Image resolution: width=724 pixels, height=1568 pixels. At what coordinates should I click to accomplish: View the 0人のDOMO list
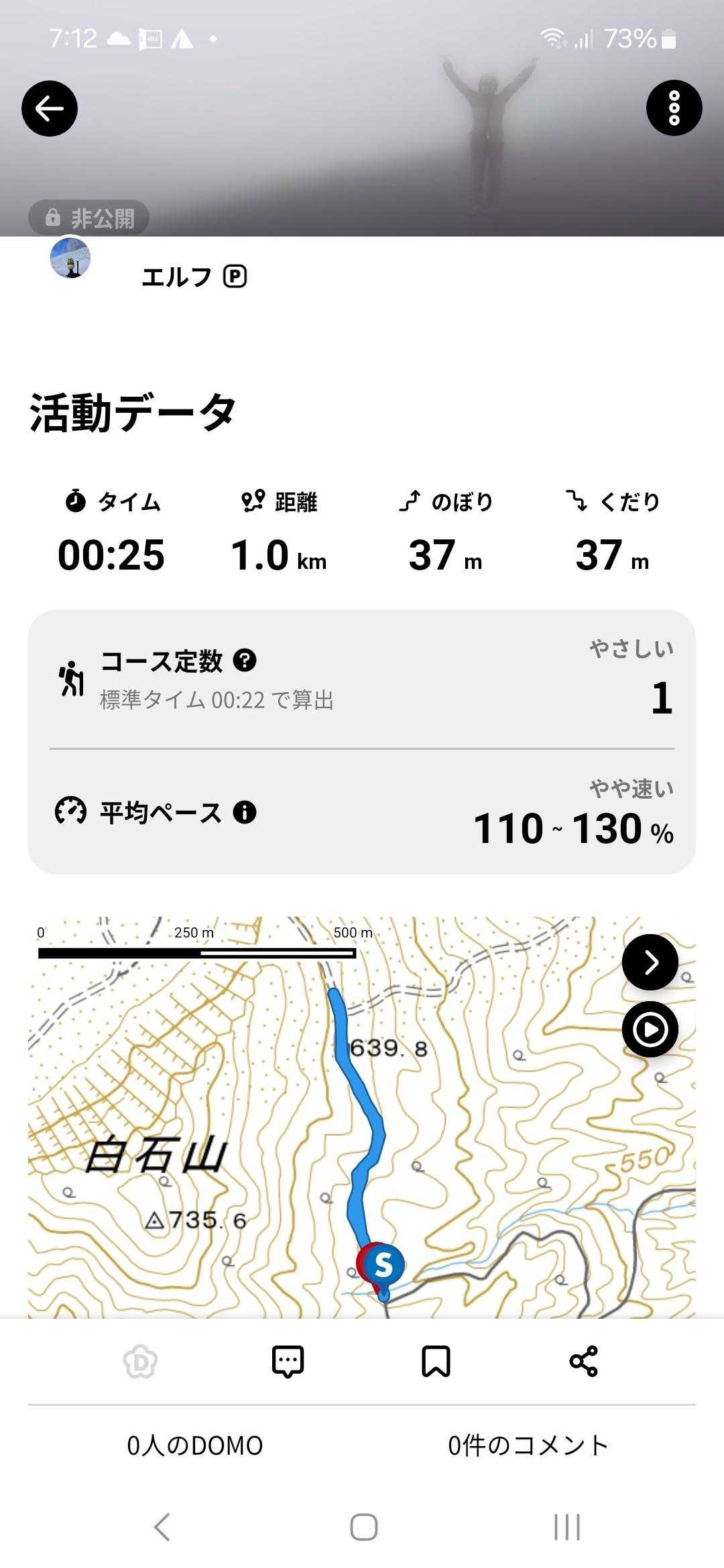[x=195, y=1445]
